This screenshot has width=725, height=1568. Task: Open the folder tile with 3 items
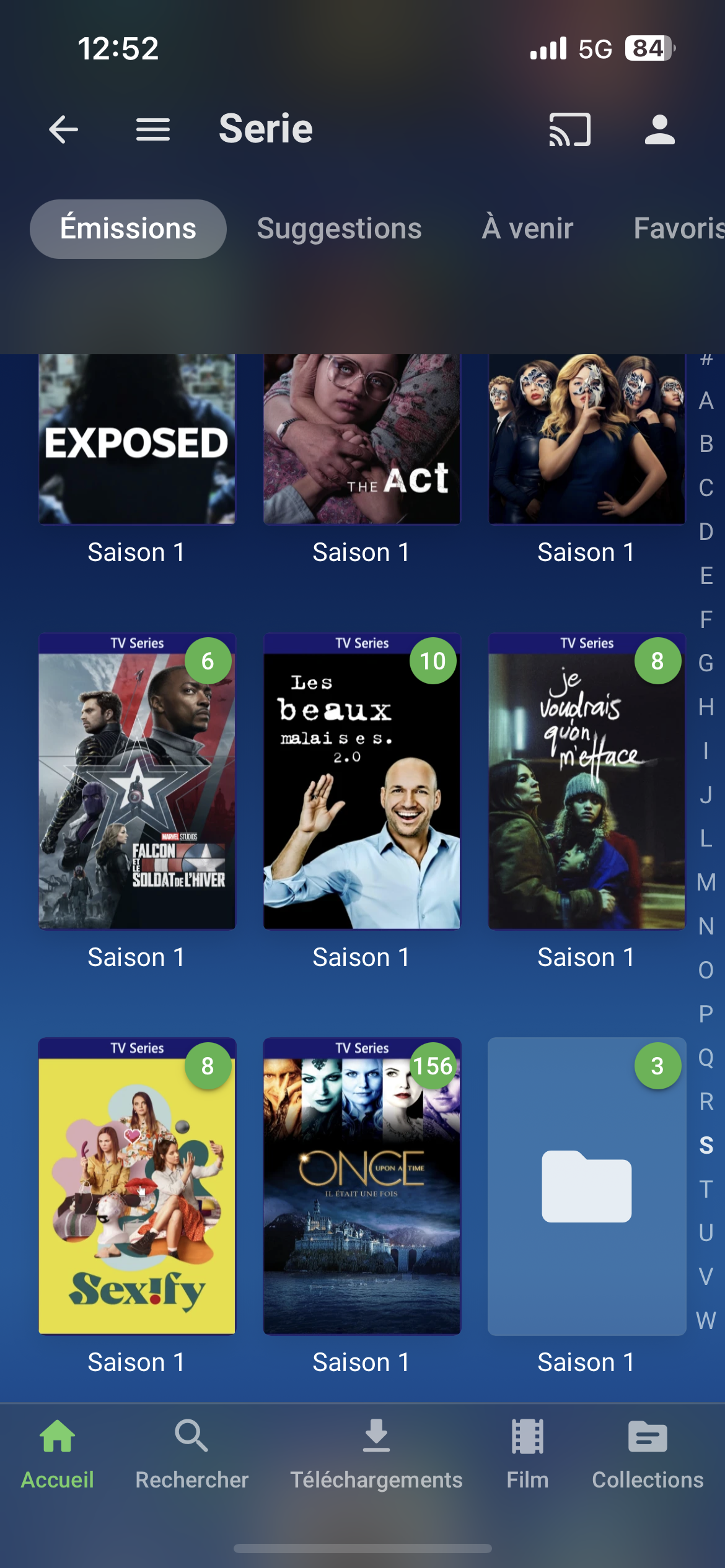(586, 1186)
